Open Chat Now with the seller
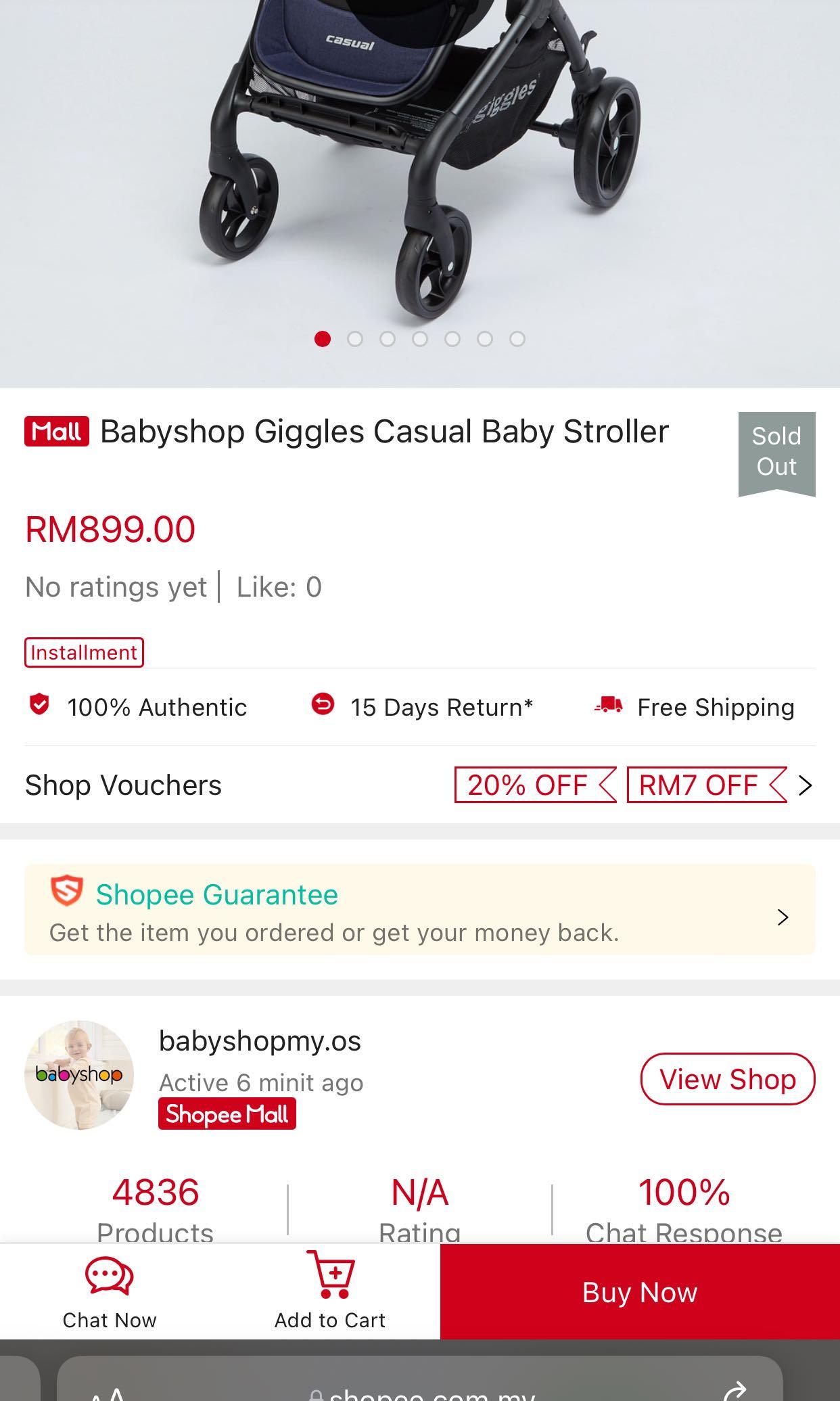The height and width of the screenshot is (1401, 840). 110,1291
